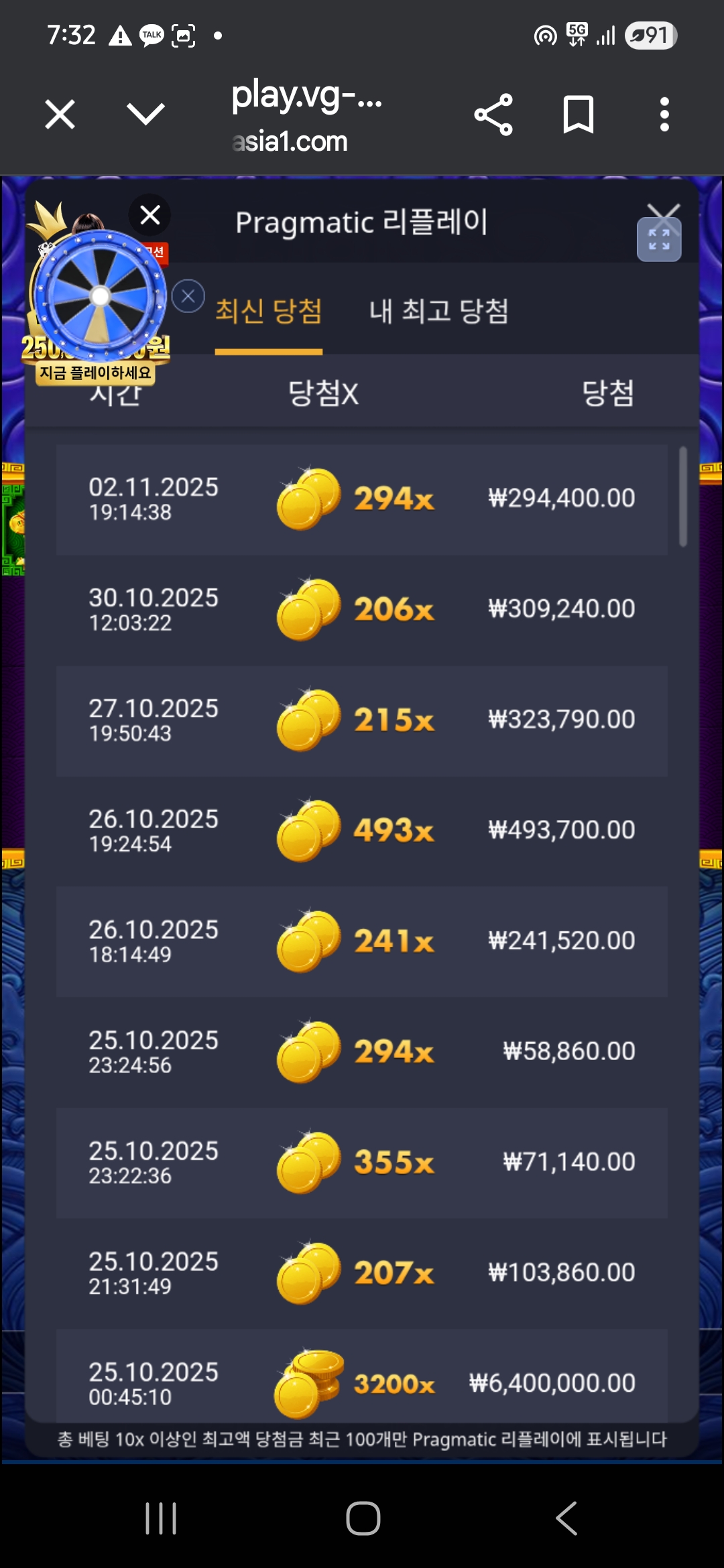The width and height of the screenshot is (724, 1568).
Task: Open the ₩58,860.00 win replay
Action: [x=362, y=1052]
